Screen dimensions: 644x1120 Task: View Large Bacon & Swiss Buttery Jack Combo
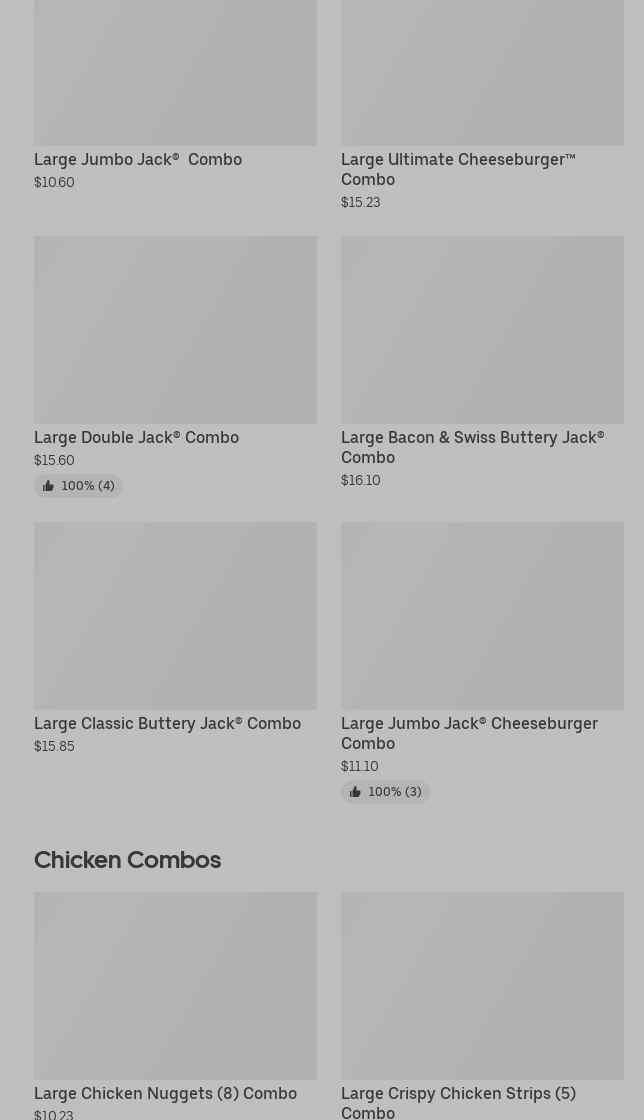[x=482, y=330]
